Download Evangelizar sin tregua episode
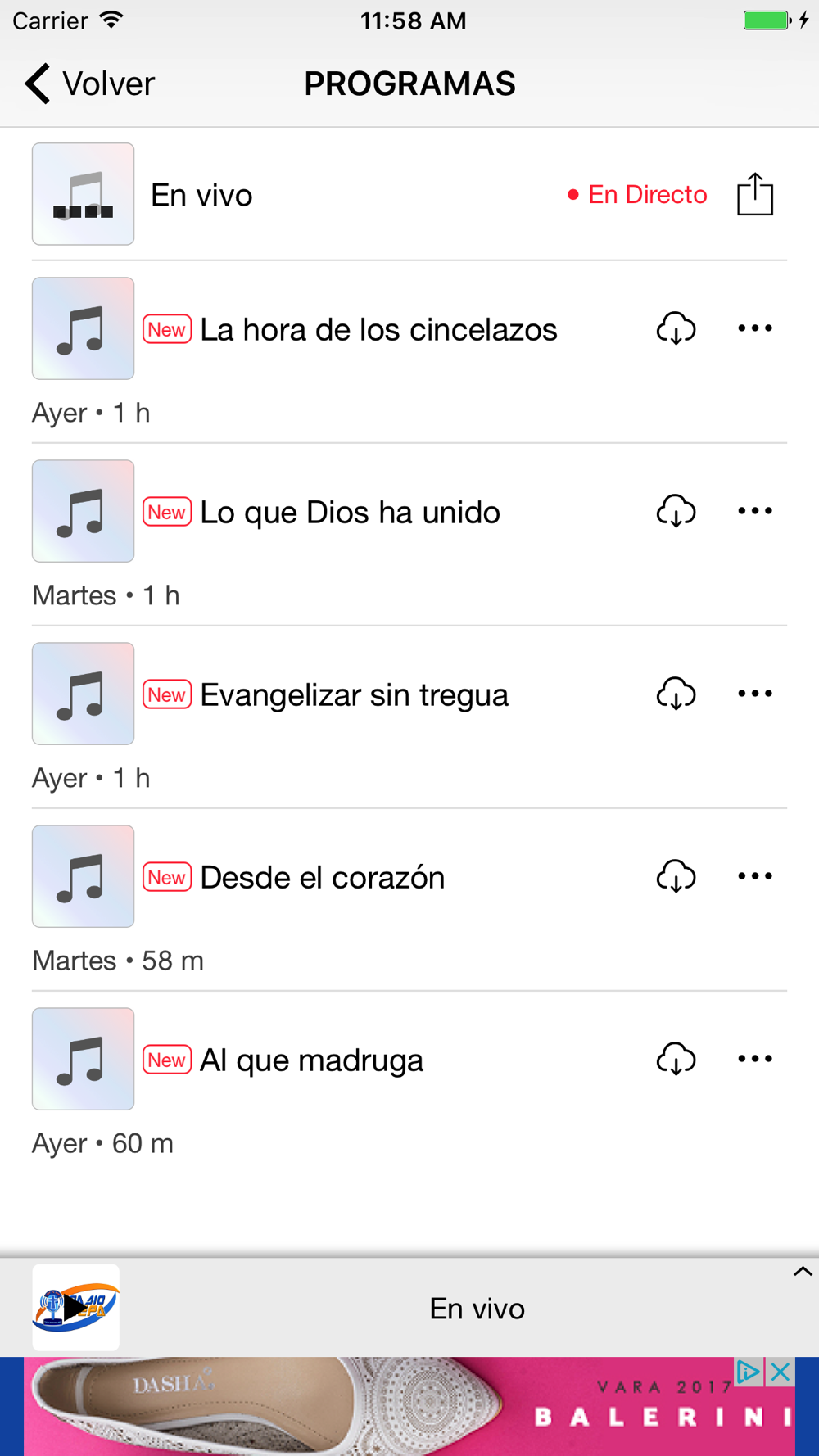Image resolution: width=819 pixels, height=1456 pixels. pyautogui.click(x=676, y=694)
